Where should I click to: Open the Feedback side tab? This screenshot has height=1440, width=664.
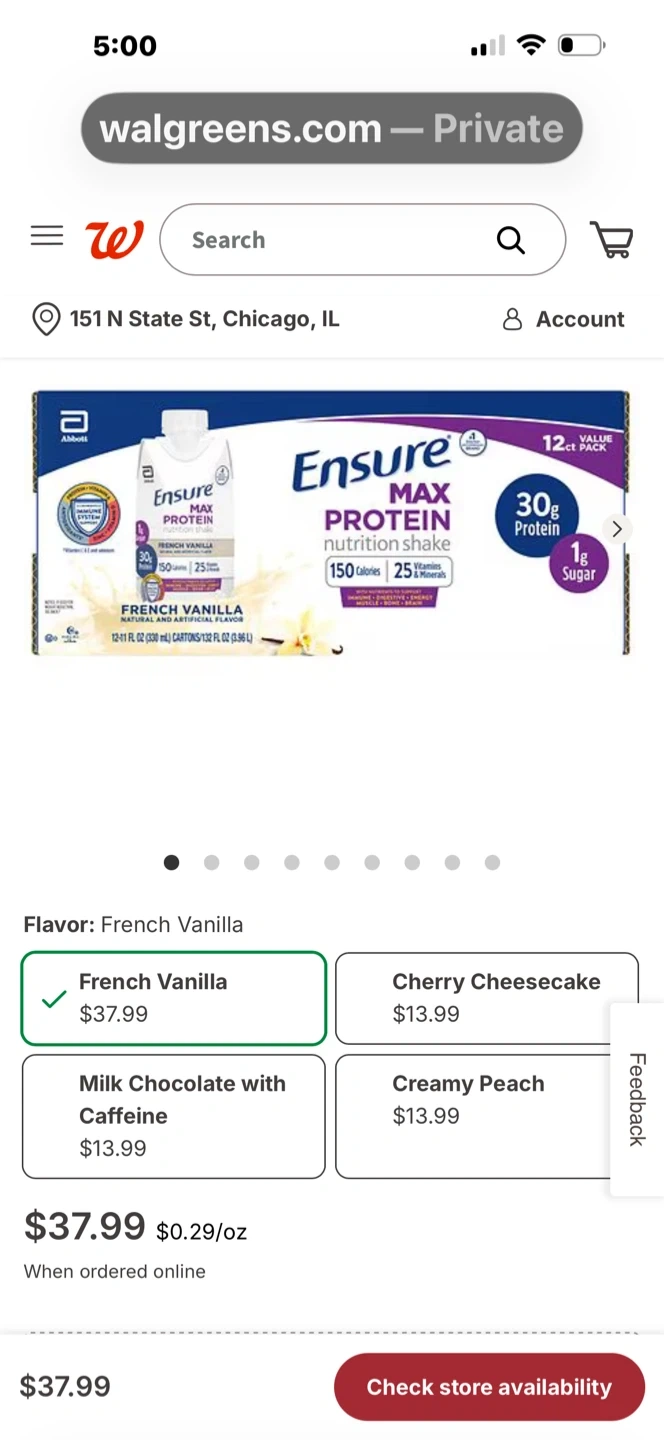pyautogui.click(x=637, y=1099)
